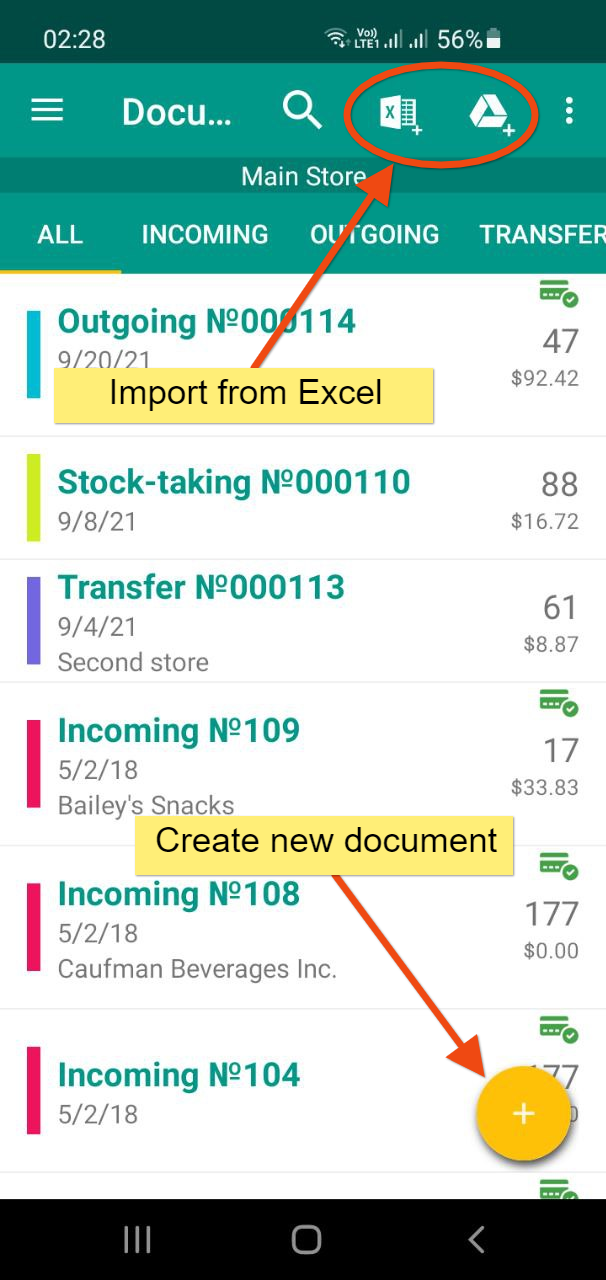Screen dimensions: 606x1280
Task: Open the hamburger drawer menu
Action: coord(47,110)
